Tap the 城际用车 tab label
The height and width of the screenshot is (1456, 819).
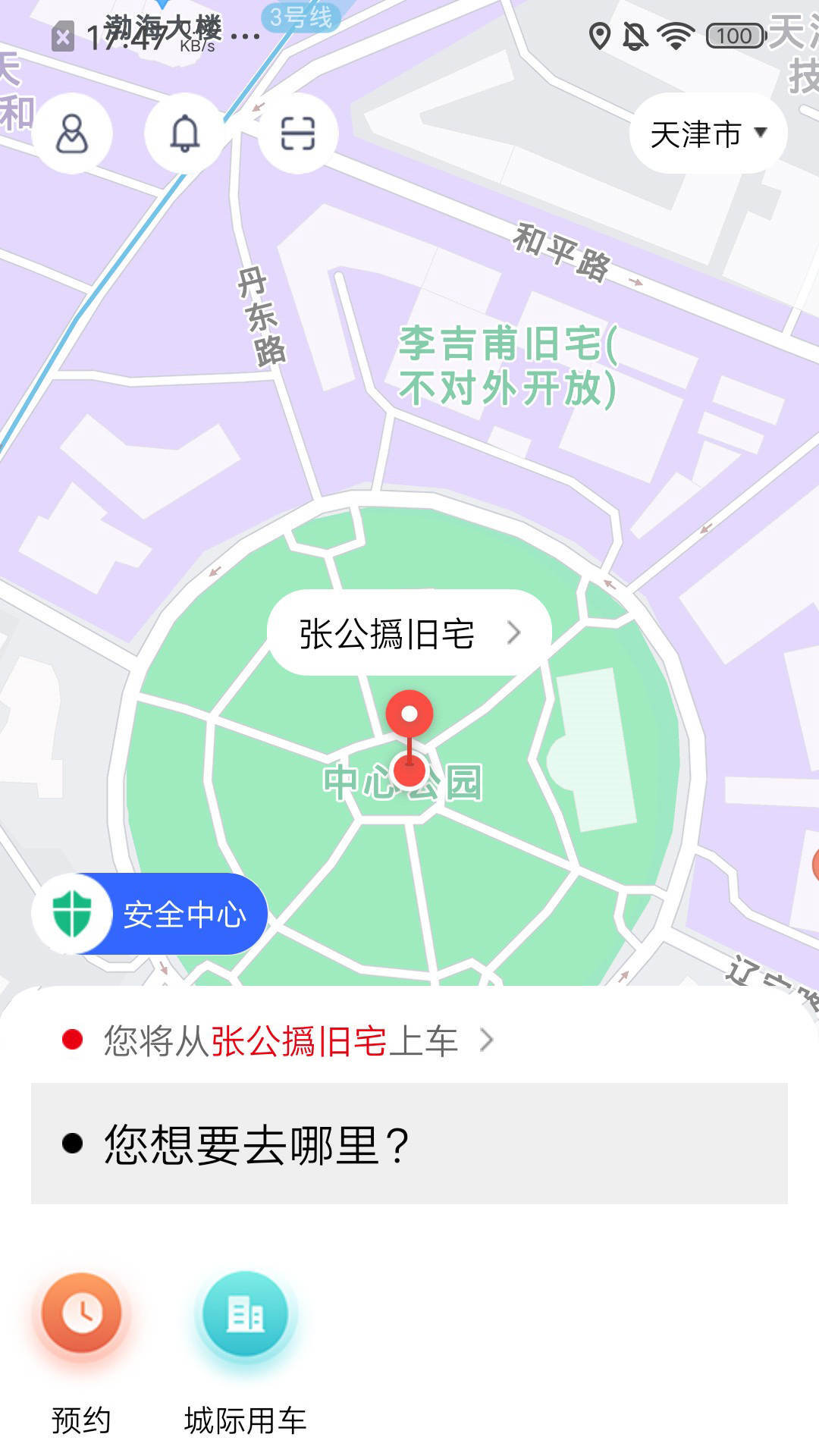[x=244, y=1417]
